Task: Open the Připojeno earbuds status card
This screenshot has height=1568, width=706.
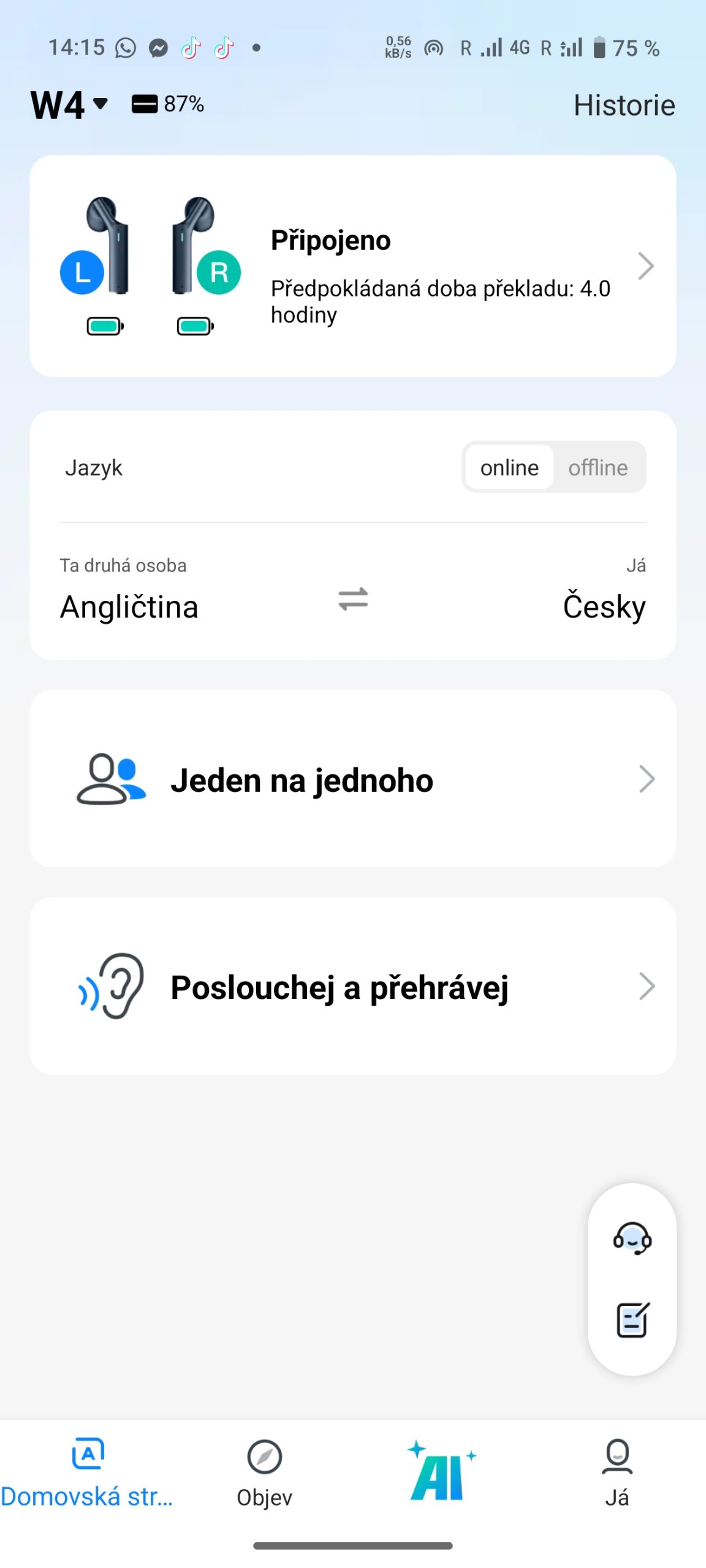Action: pyautogui.click(x=352, y=266)
